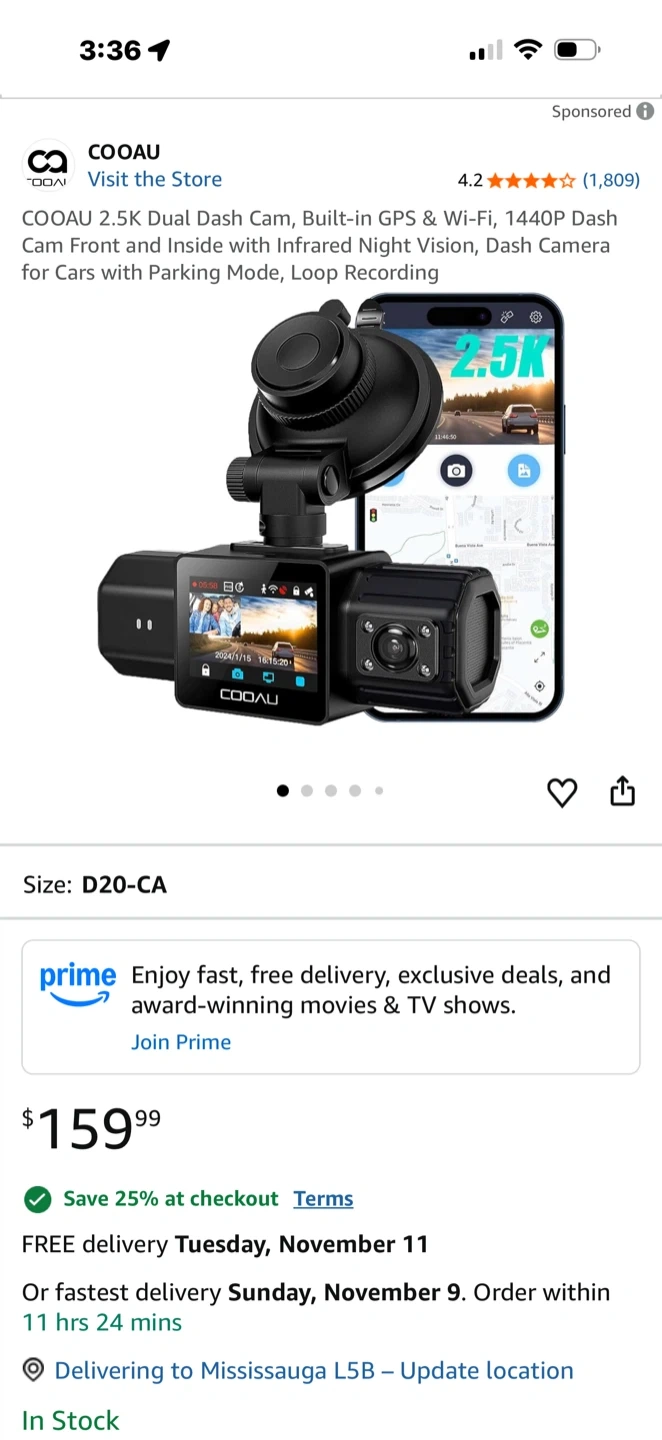Visit the COOAU store
662x1440 pixels.
(154, 180)
